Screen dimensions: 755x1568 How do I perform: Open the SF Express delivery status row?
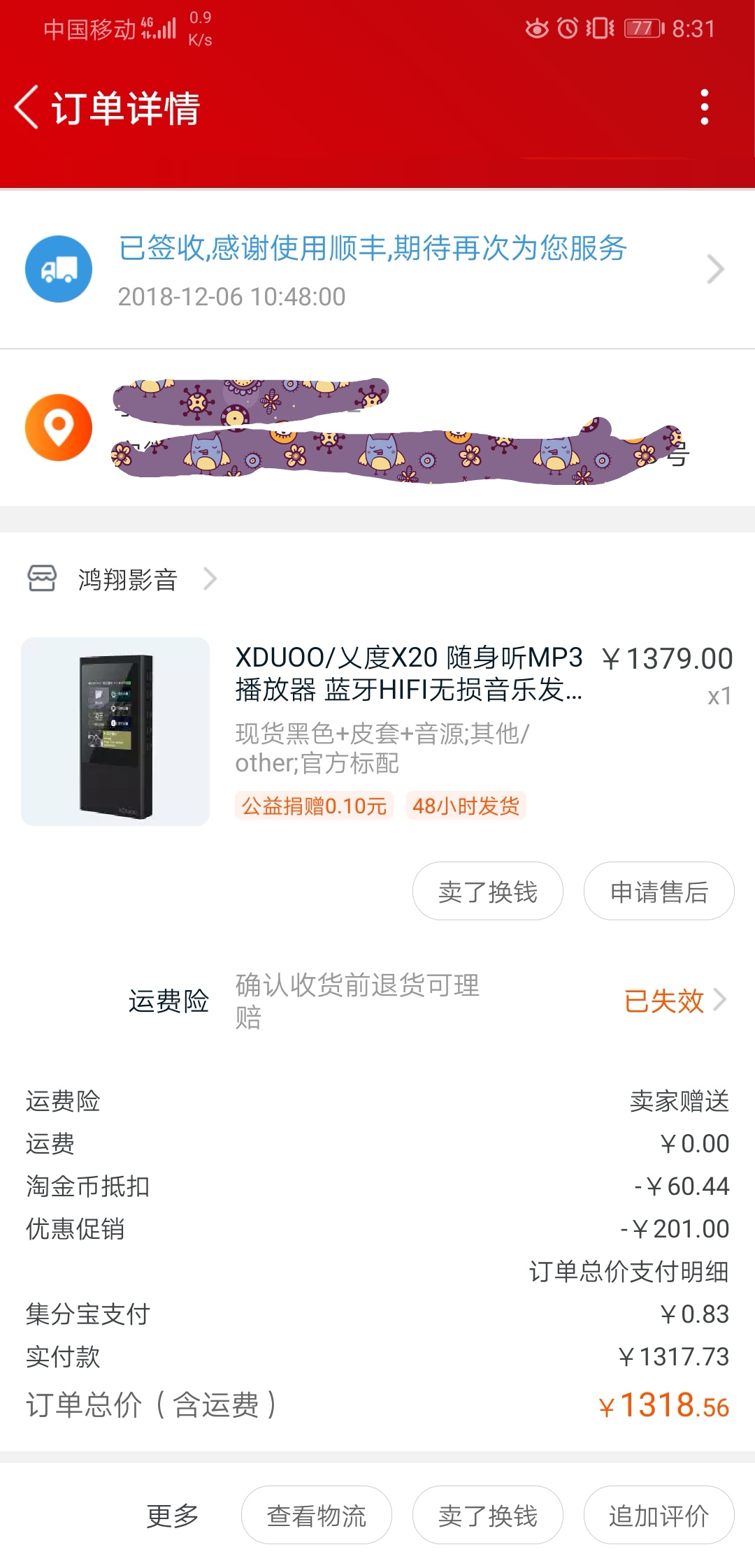coord(377,270)
